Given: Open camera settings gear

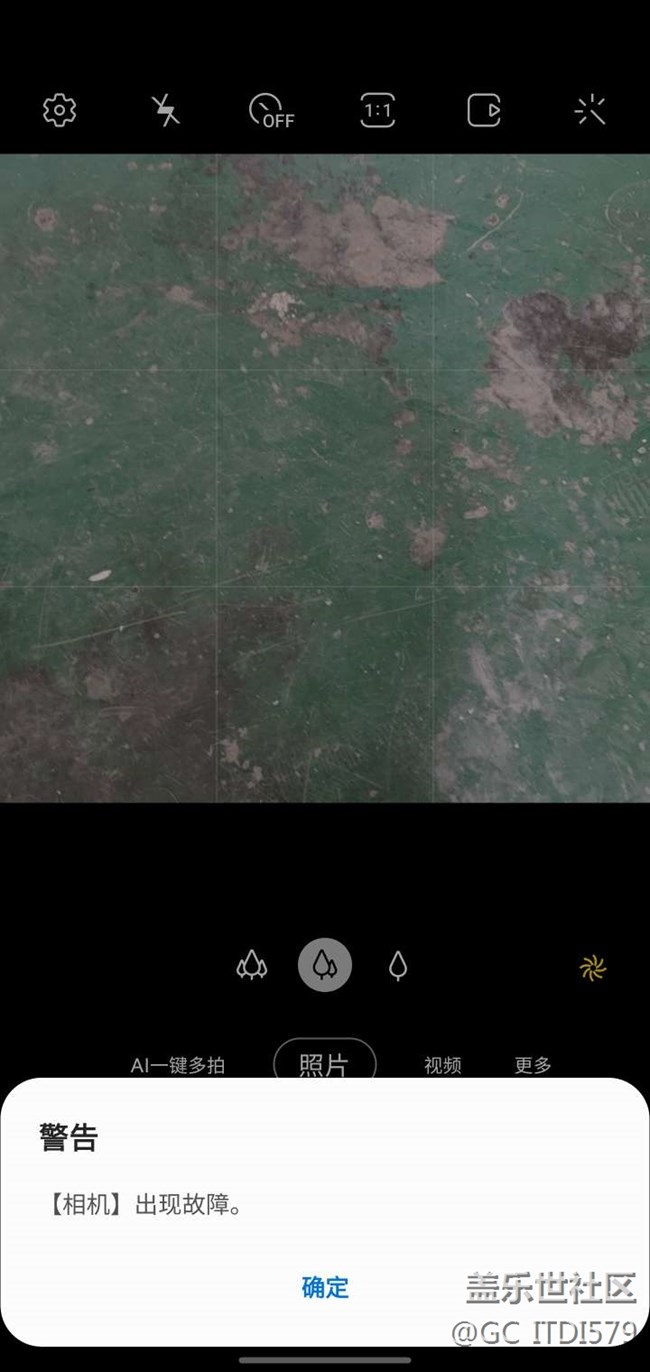Looking at the screenshot, I should (60, 110).
